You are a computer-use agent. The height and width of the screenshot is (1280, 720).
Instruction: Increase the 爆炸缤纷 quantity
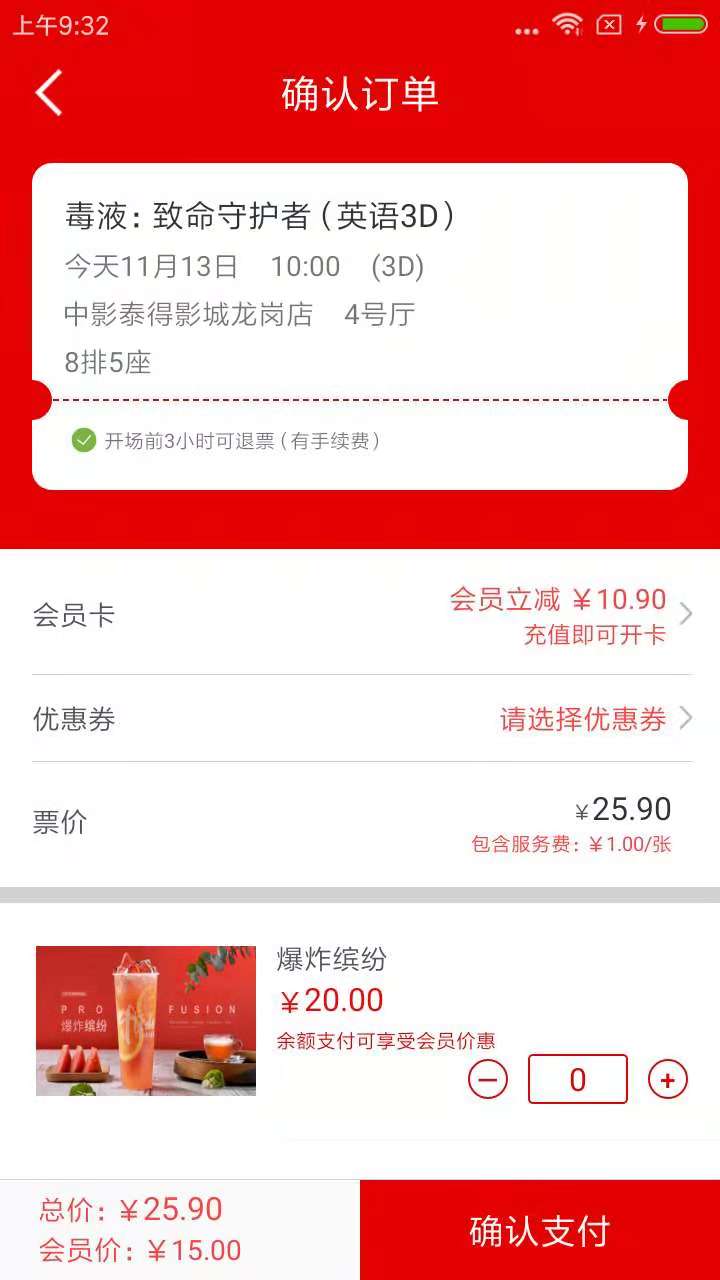pos(668,1080)
